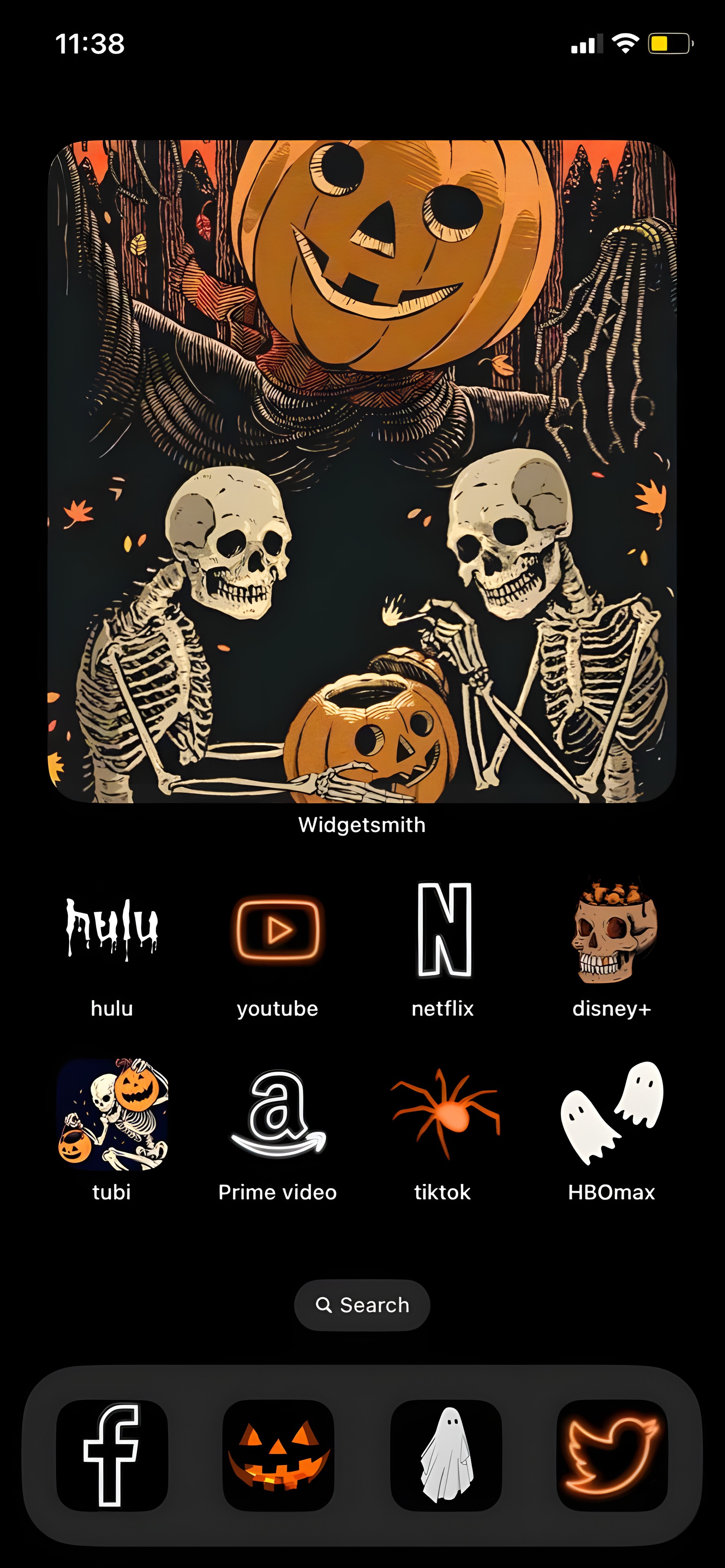
Task: Open the youtube app
Action: coord(278,930)
